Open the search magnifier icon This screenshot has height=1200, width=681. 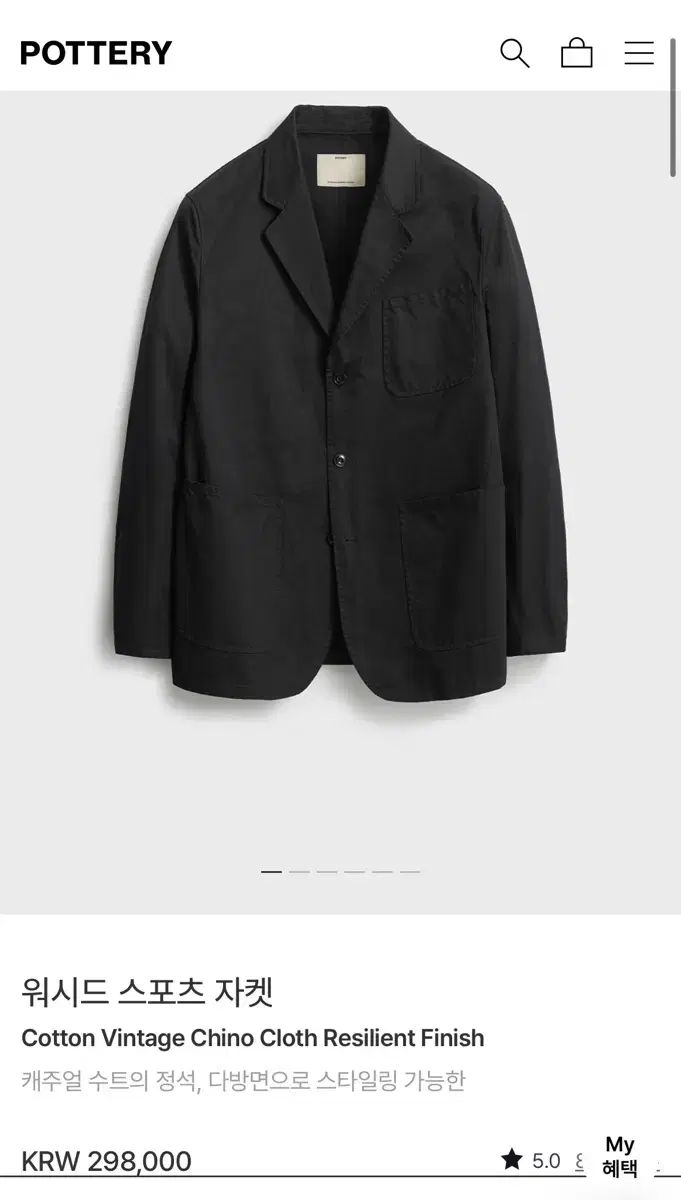click(514, 53)
